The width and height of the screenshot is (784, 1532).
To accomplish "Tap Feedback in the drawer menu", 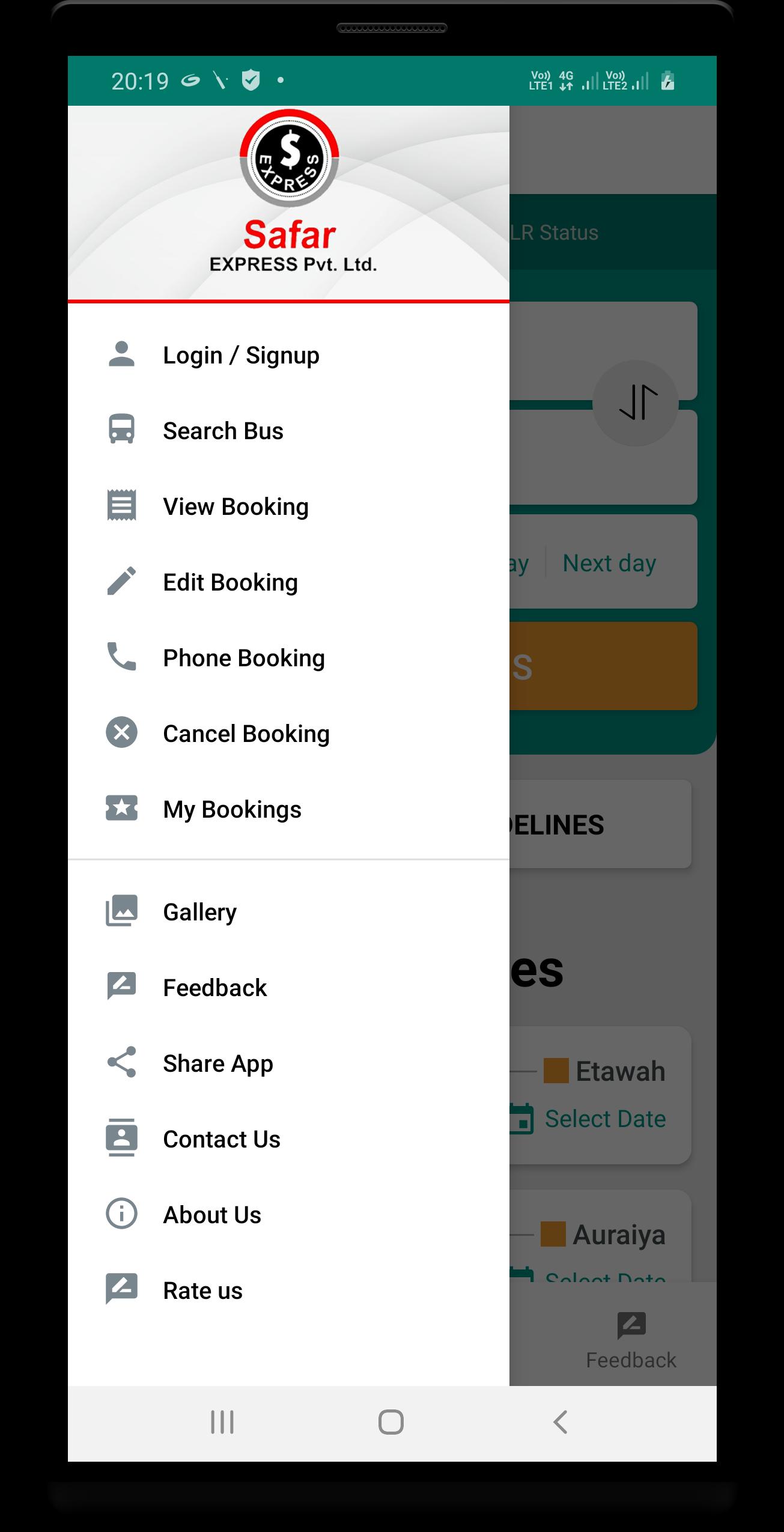I will click(214, 988).
